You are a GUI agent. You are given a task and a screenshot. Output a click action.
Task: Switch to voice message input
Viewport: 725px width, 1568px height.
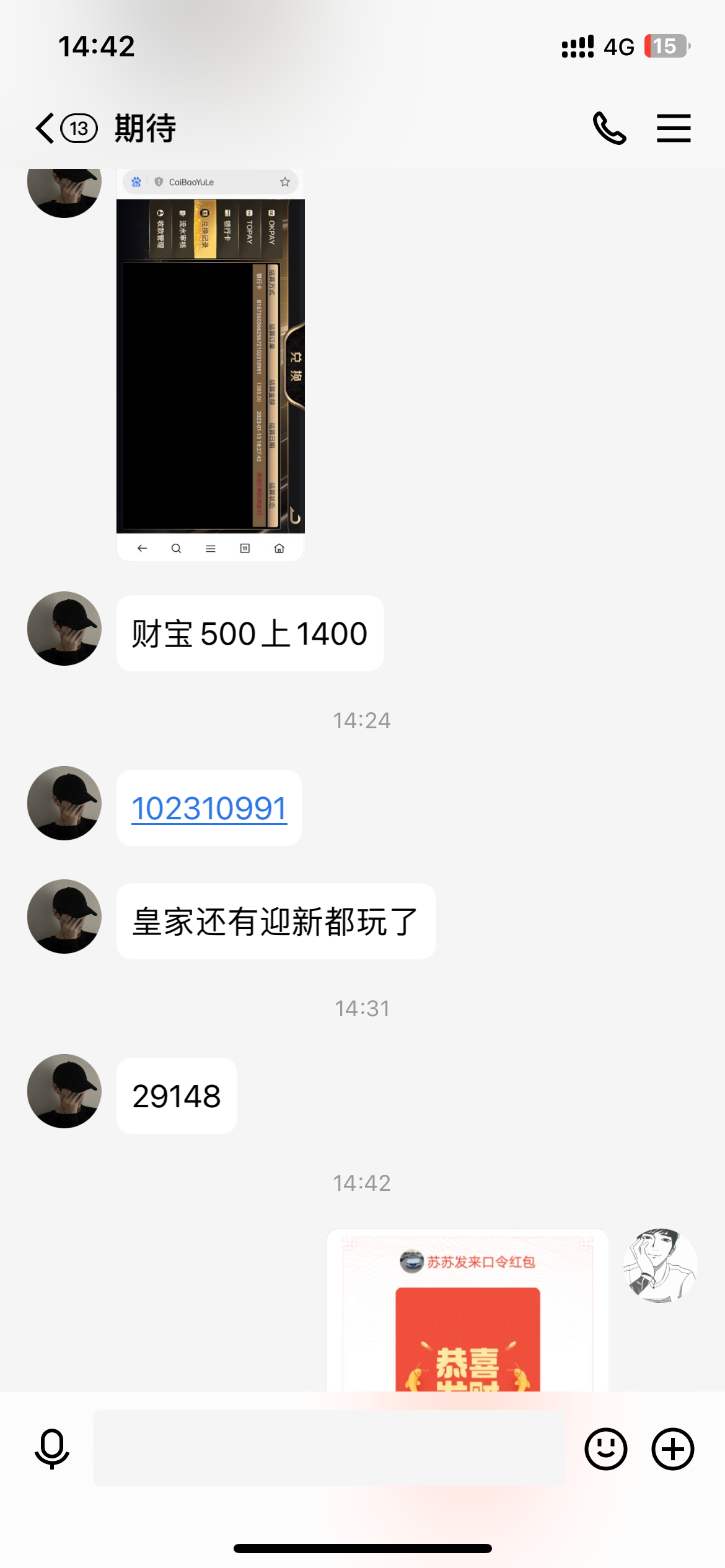(52, 1449)
